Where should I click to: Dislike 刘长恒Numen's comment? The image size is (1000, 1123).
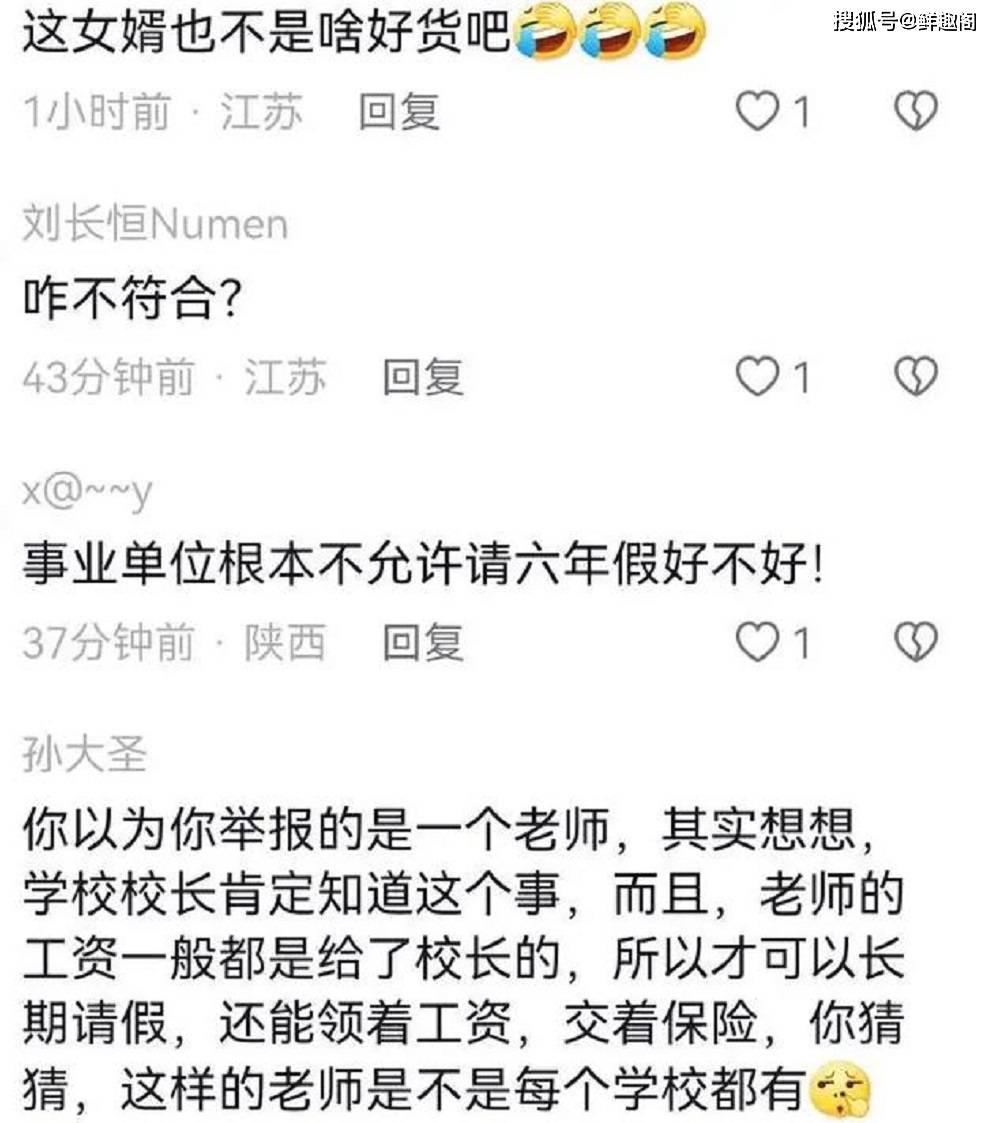click(x=915, y=377)
